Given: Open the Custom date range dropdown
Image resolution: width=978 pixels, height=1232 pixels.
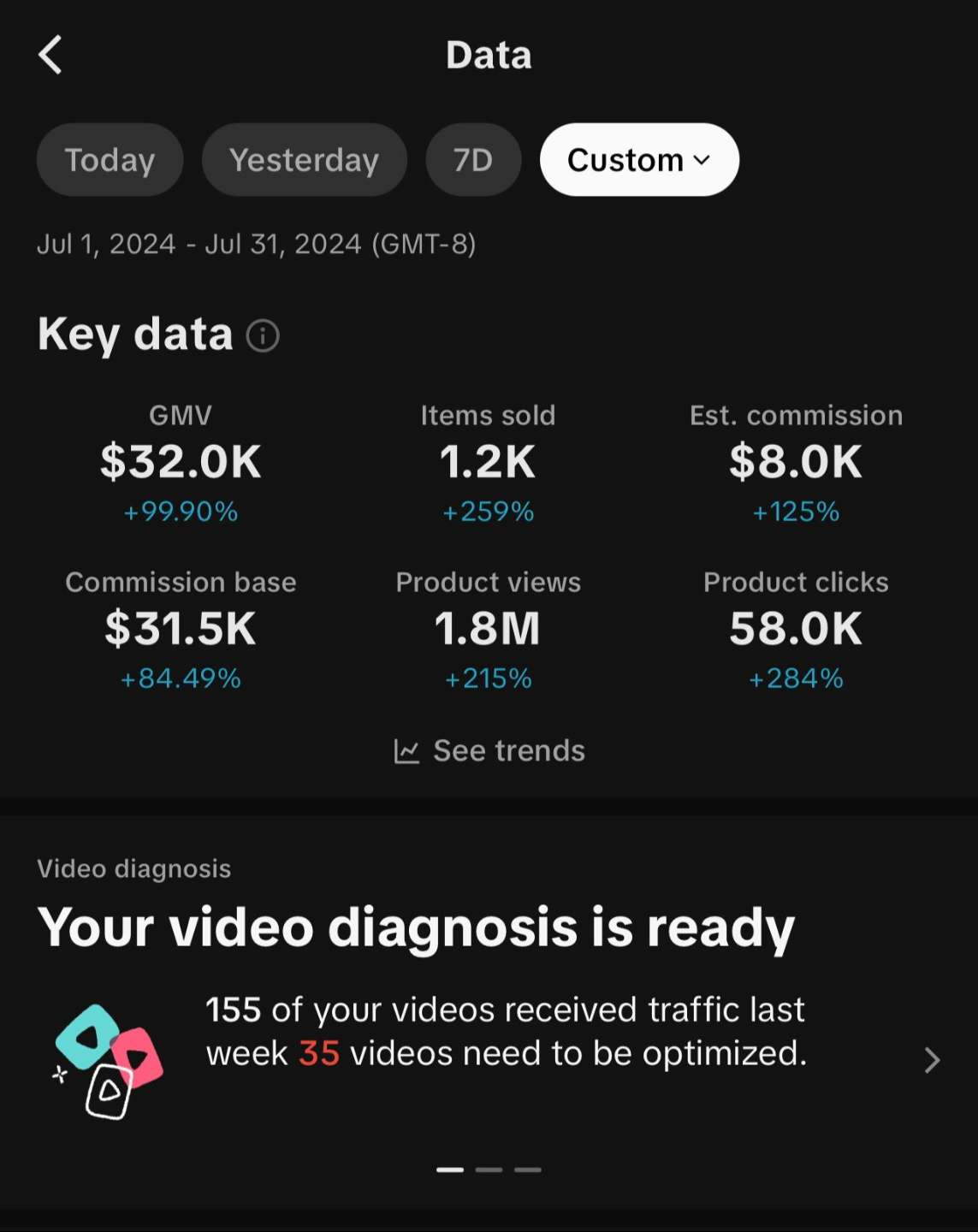Looking at the screenshot, I should click(639, 160).
